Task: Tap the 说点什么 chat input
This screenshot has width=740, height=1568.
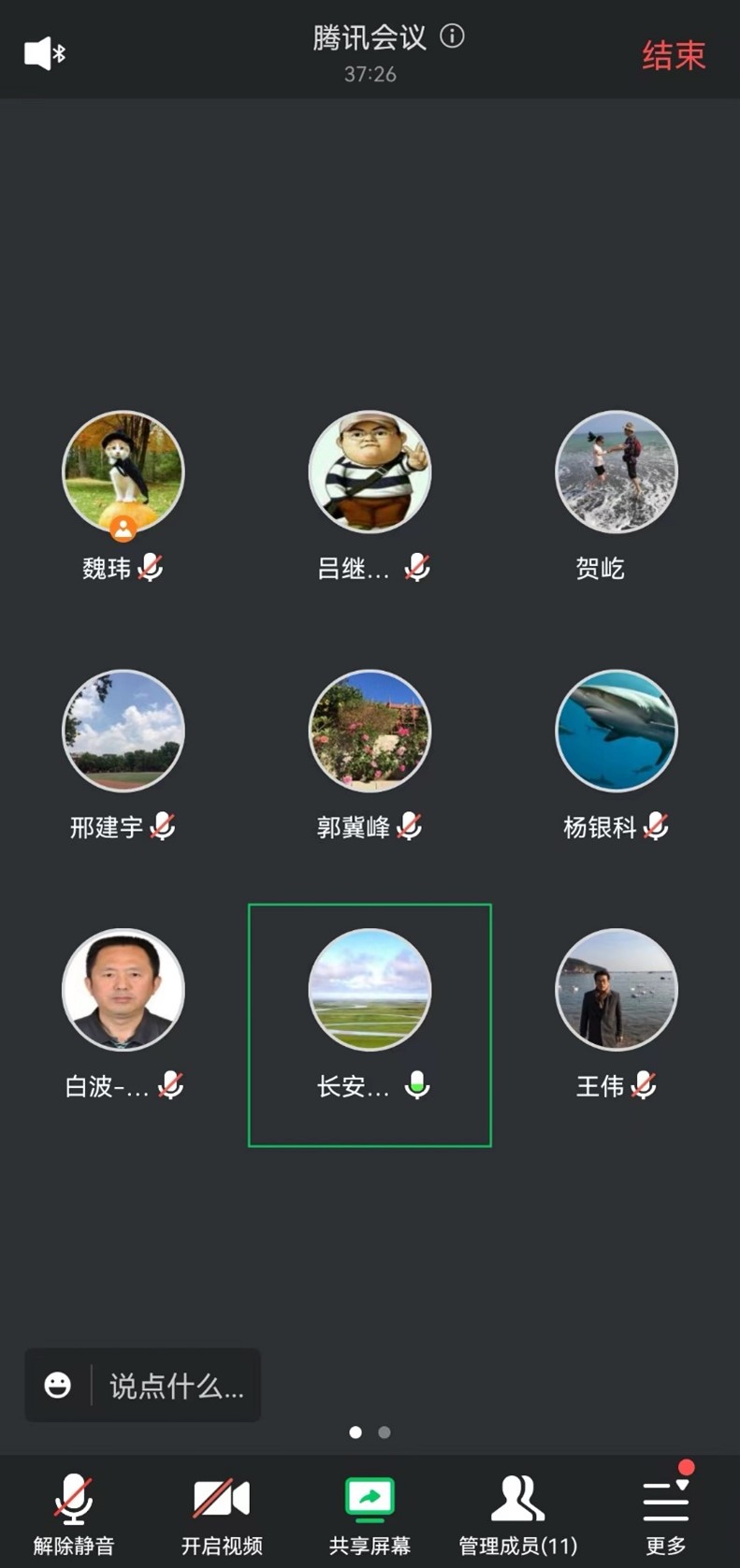Action: [x=176, y=1386]
